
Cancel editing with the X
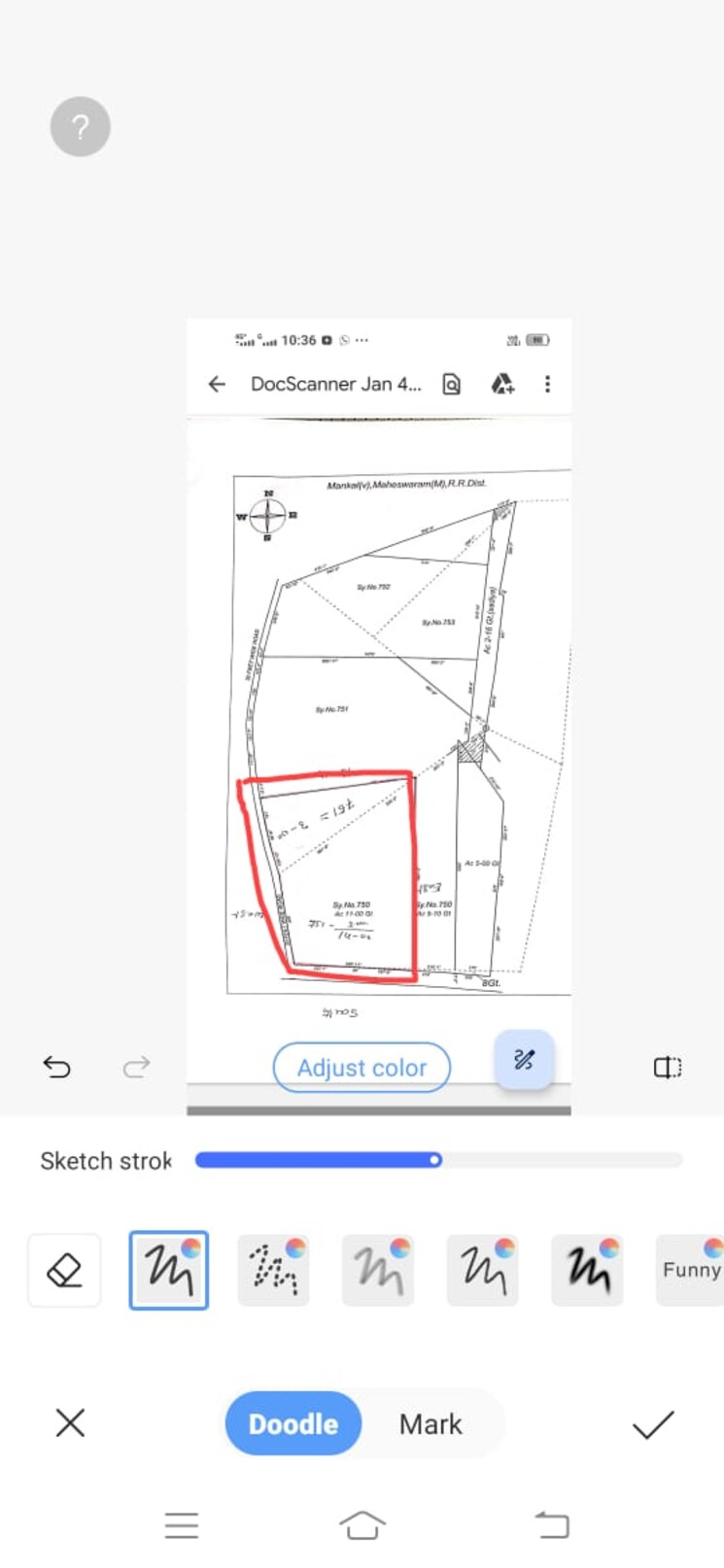[x=70, y=1423]
